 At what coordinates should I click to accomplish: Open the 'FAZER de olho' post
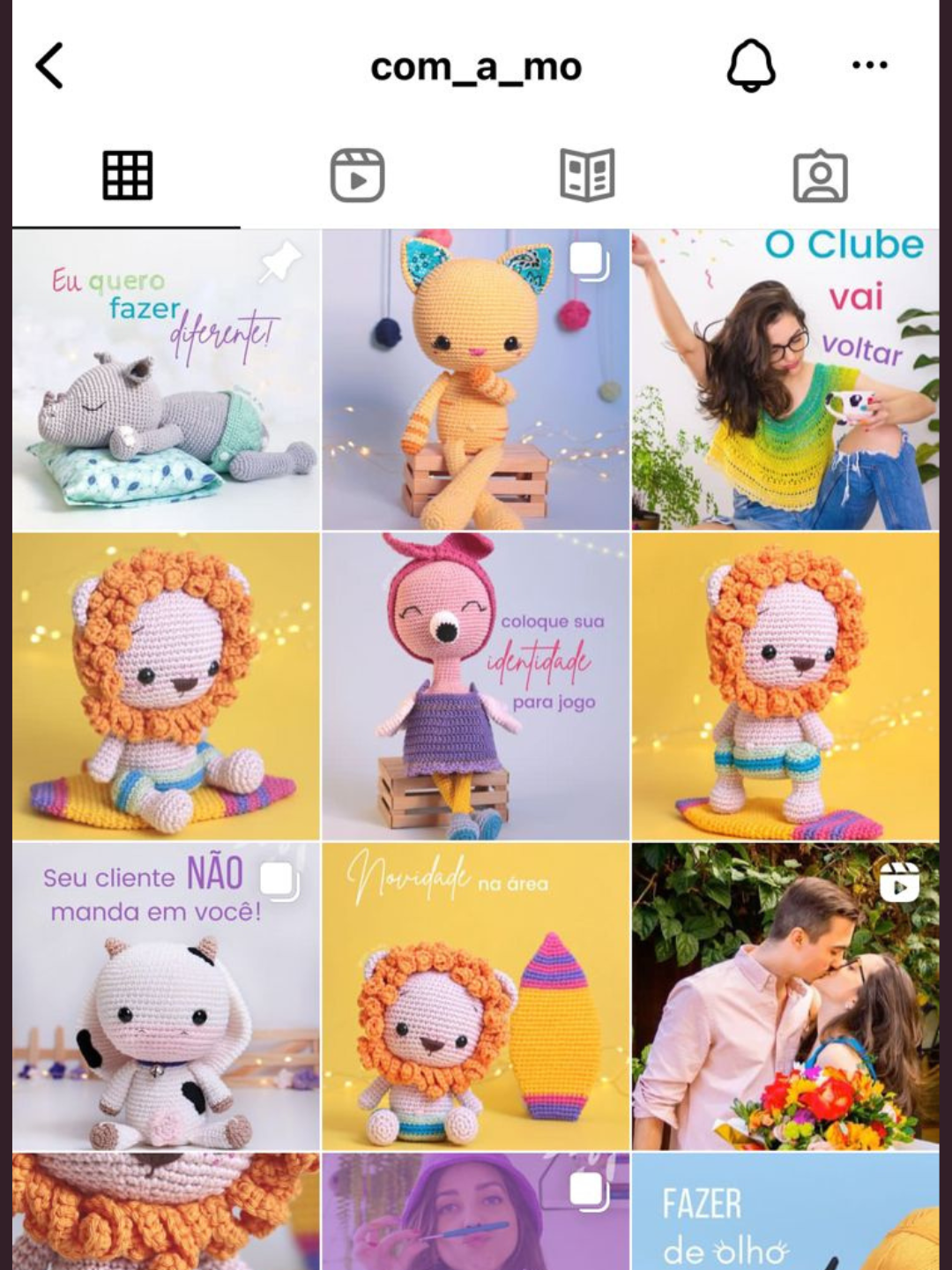785,1213
